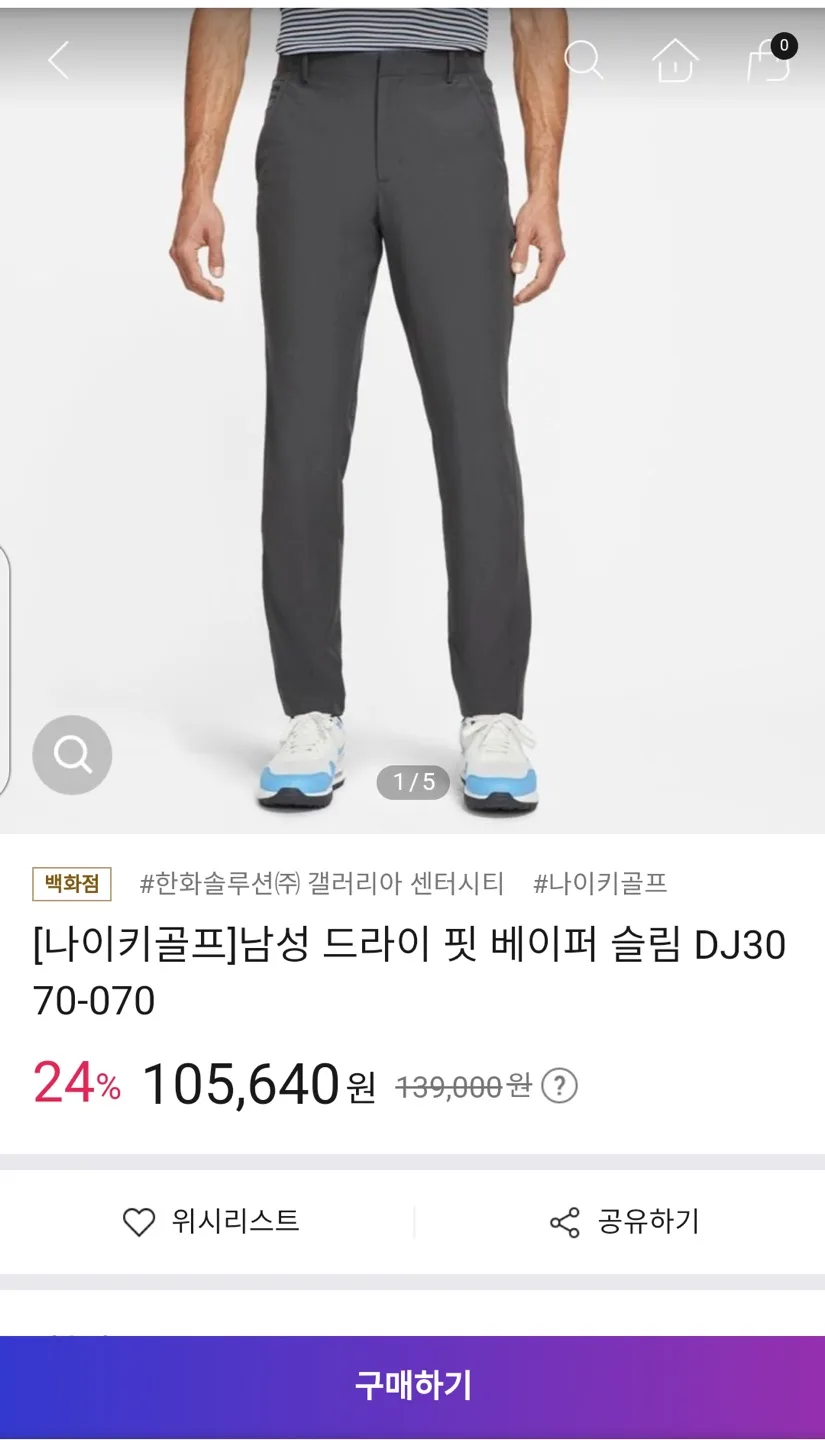
Task: Tap 구매하기 to purchase
Action: click(412, 1385)
